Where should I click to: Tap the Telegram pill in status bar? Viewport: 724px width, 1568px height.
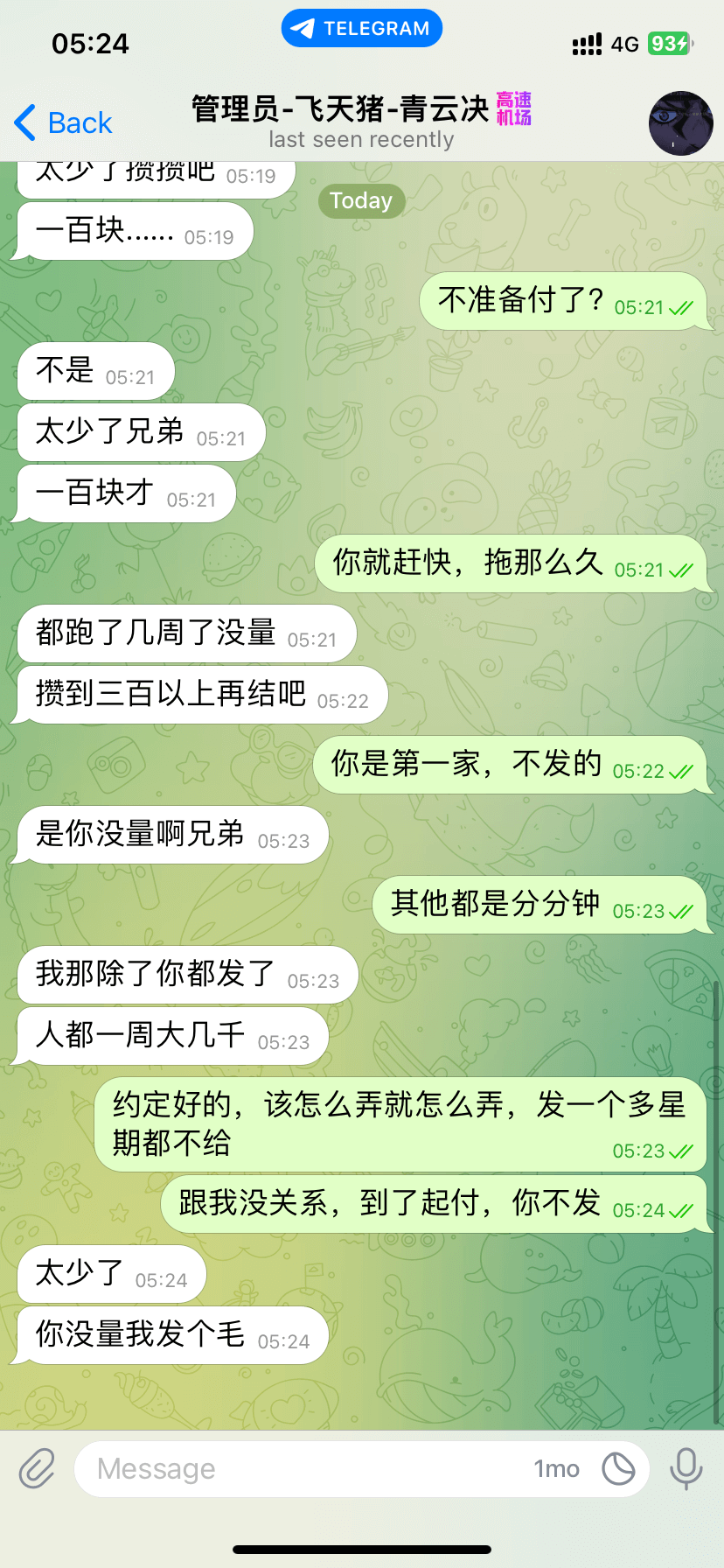tap(361, 28)
